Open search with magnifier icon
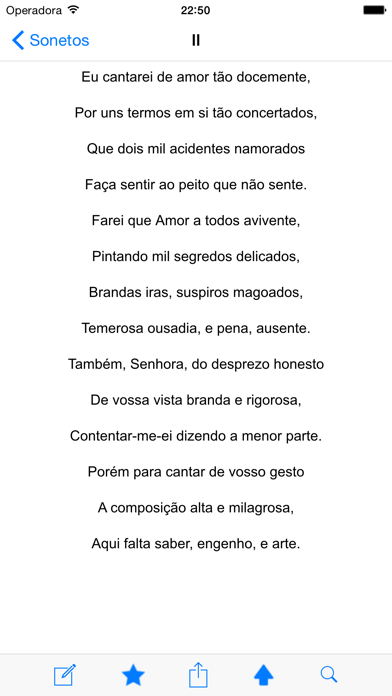 pyautogui.click(x=329, y=675)
